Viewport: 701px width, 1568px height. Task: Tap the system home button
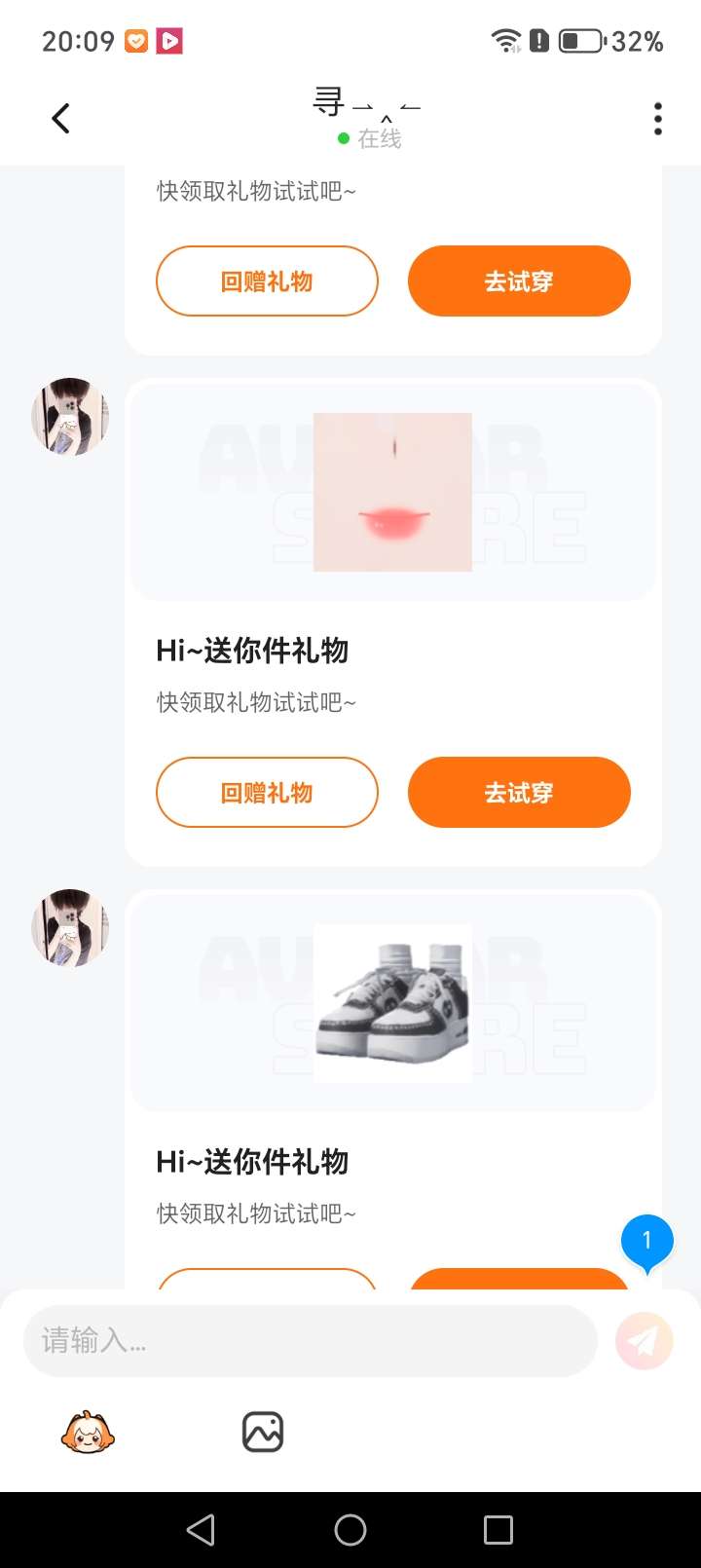click(x=350, y=1530)
